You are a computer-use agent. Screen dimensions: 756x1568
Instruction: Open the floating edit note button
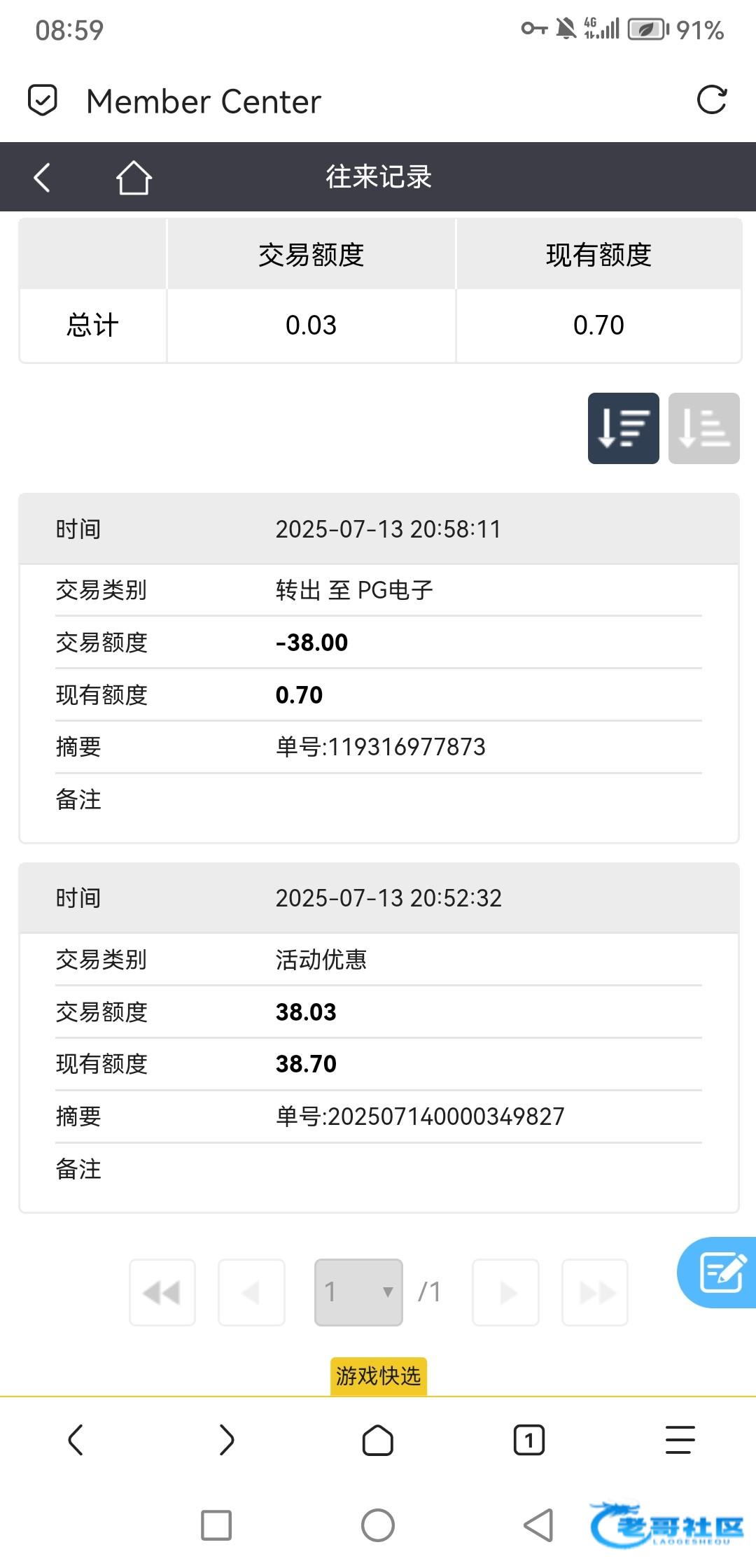point(718,1272)
